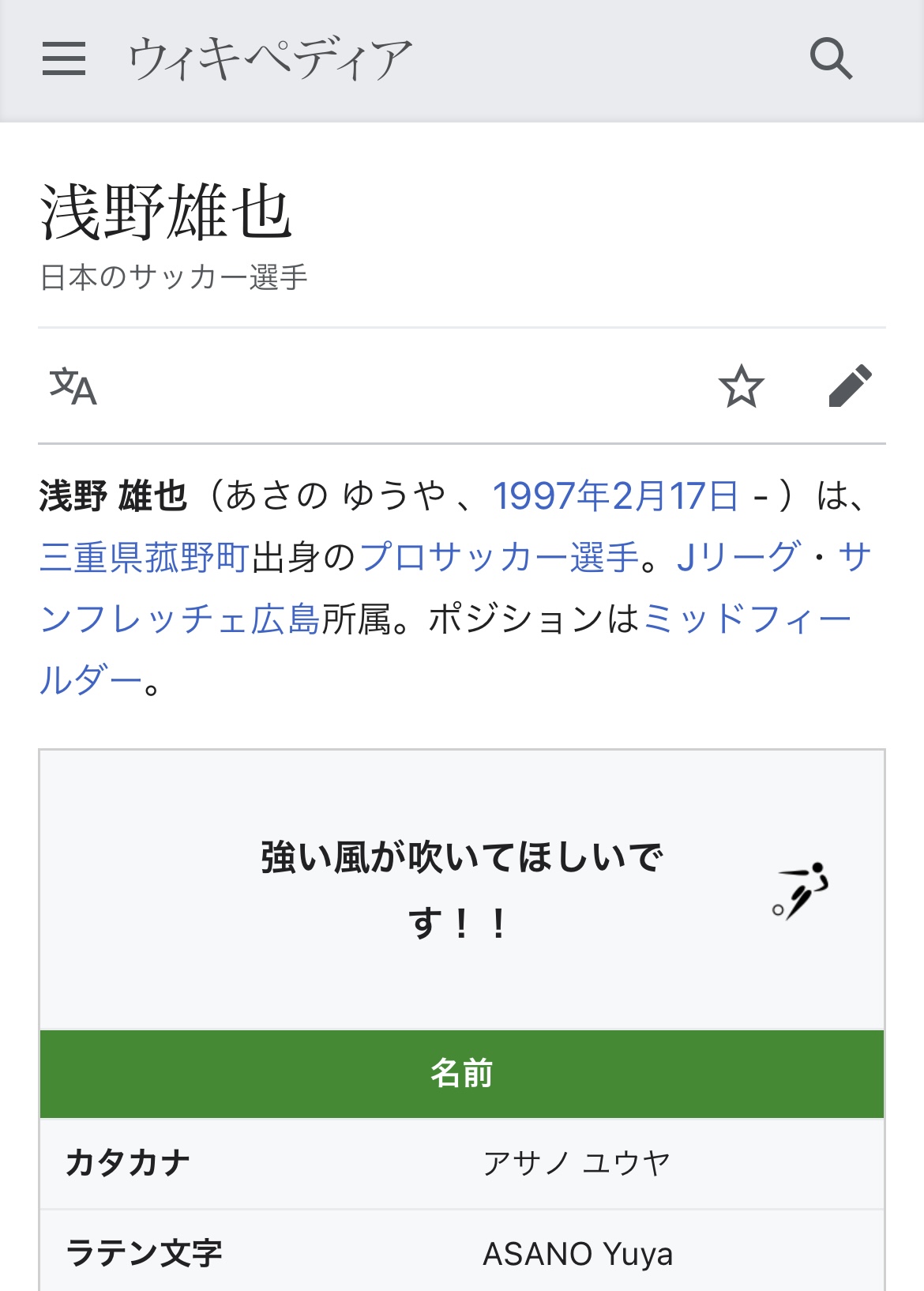924x1291 pixels.
Task: Open the サンフレッチェ広島 team link
Action: pos(180,619)
